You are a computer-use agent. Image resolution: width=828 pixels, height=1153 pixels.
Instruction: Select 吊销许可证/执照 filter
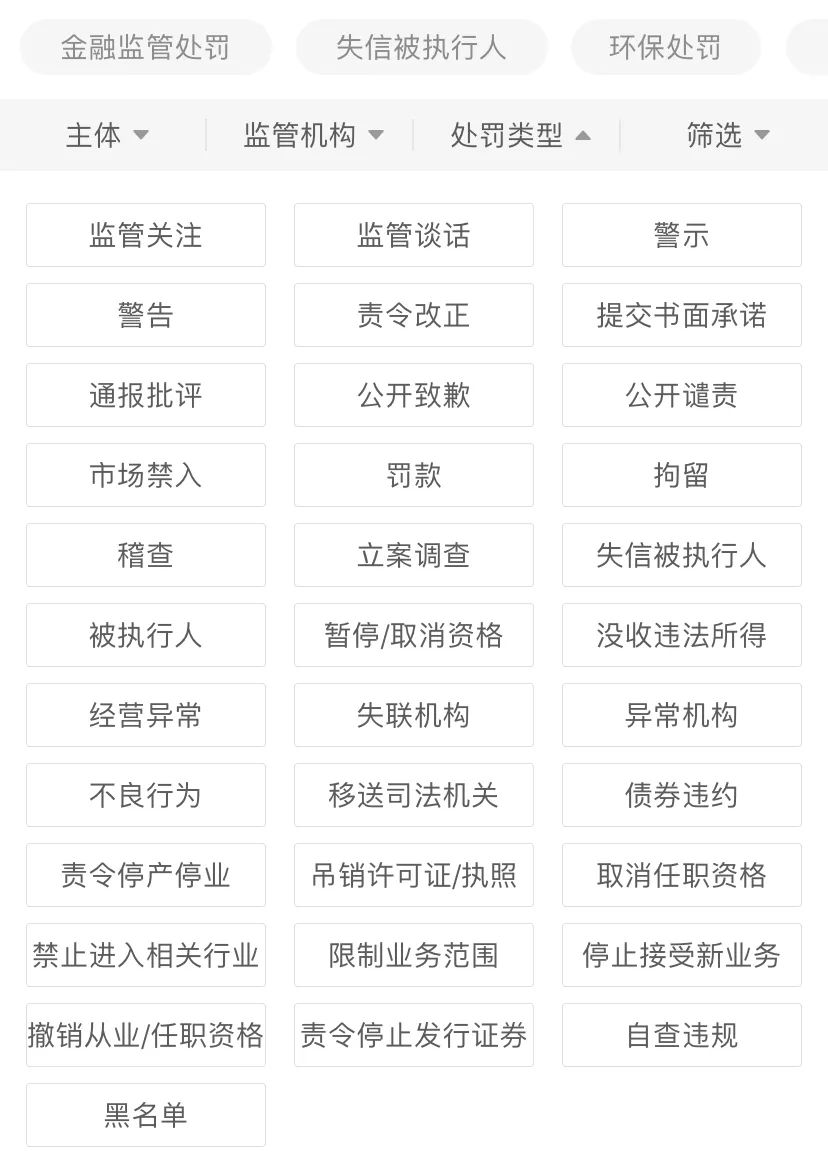tap(413, 875)
